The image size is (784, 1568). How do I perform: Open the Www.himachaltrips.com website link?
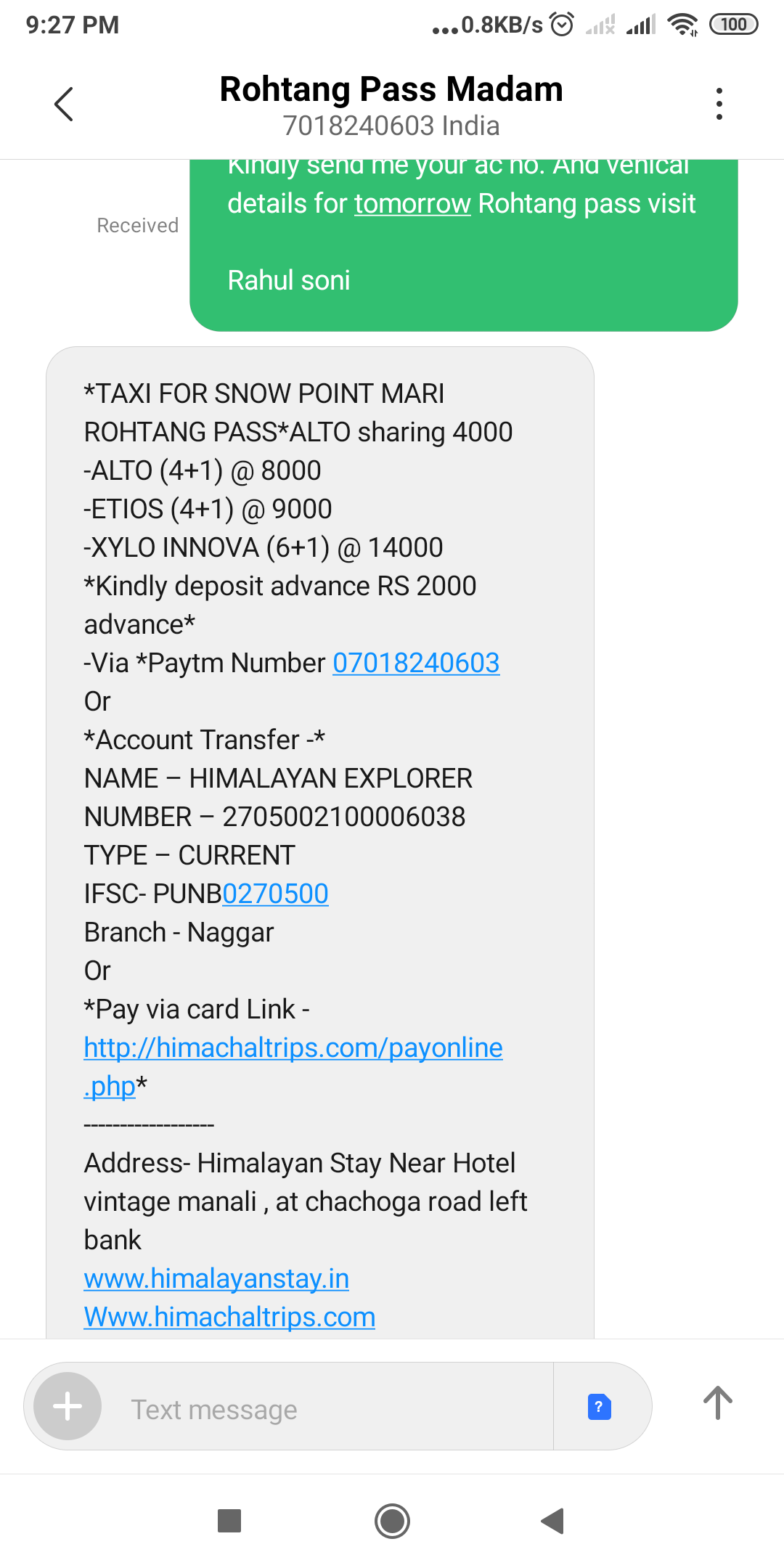tap(229, 1317)
